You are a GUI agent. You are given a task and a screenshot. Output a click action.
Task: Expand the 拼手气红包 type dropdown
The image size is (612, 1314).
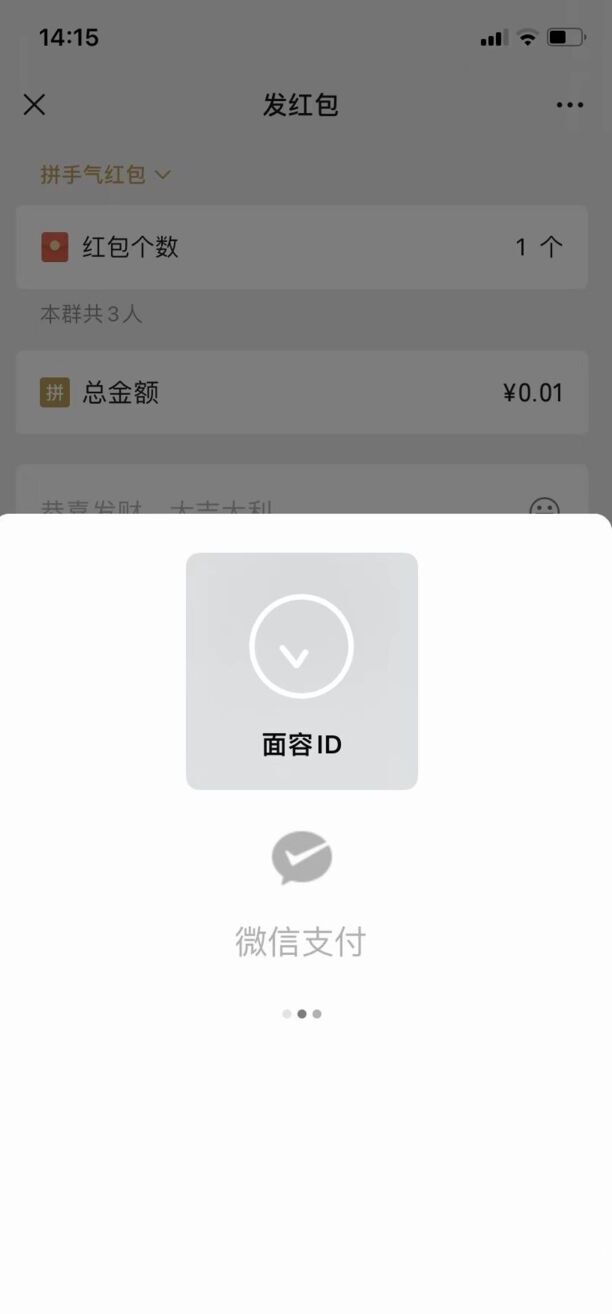pyautogui.click(x=105, y=175)
